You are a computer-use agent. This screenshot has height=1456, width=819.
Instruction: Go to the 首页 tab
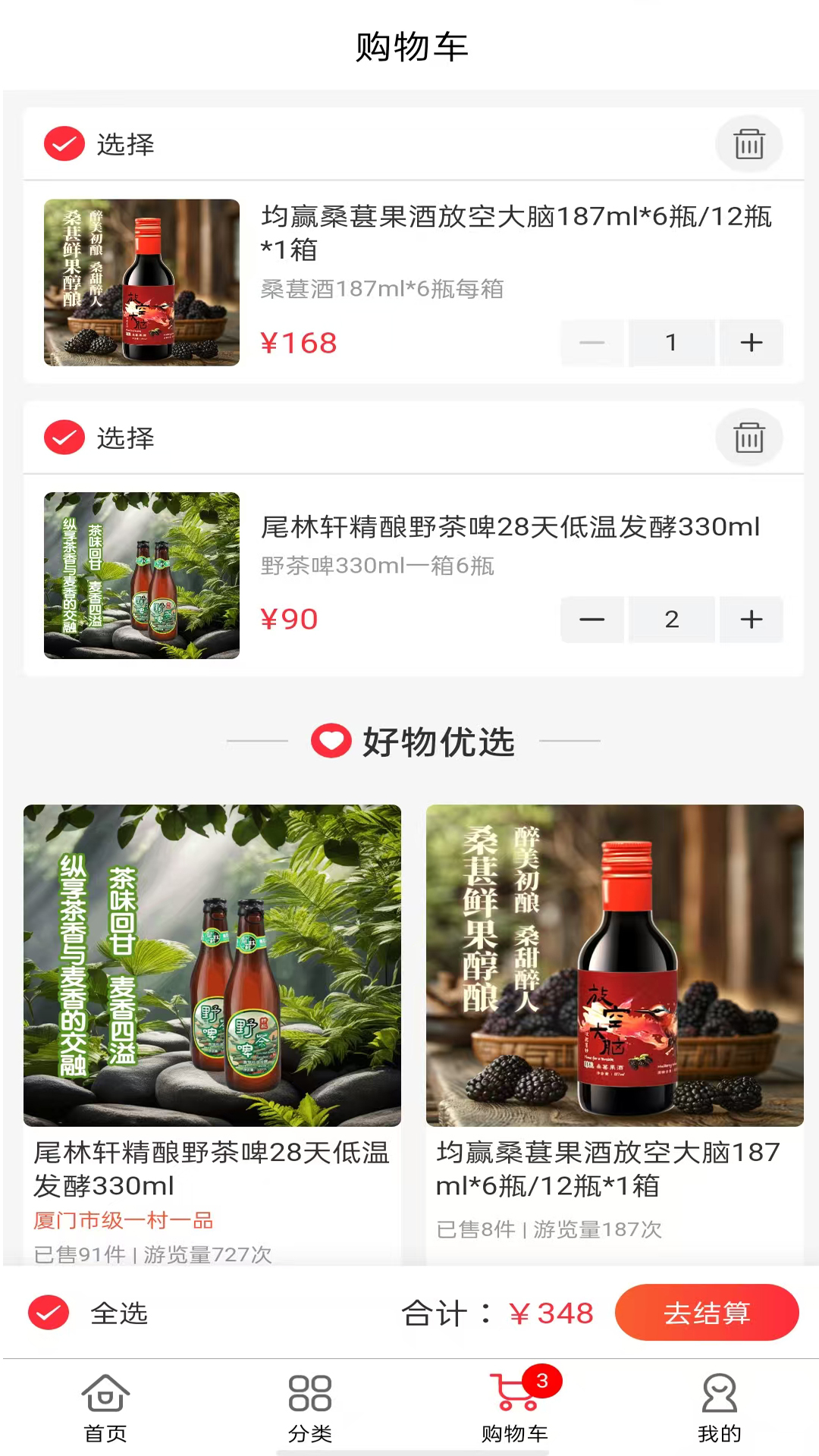tap(105, 1407)
